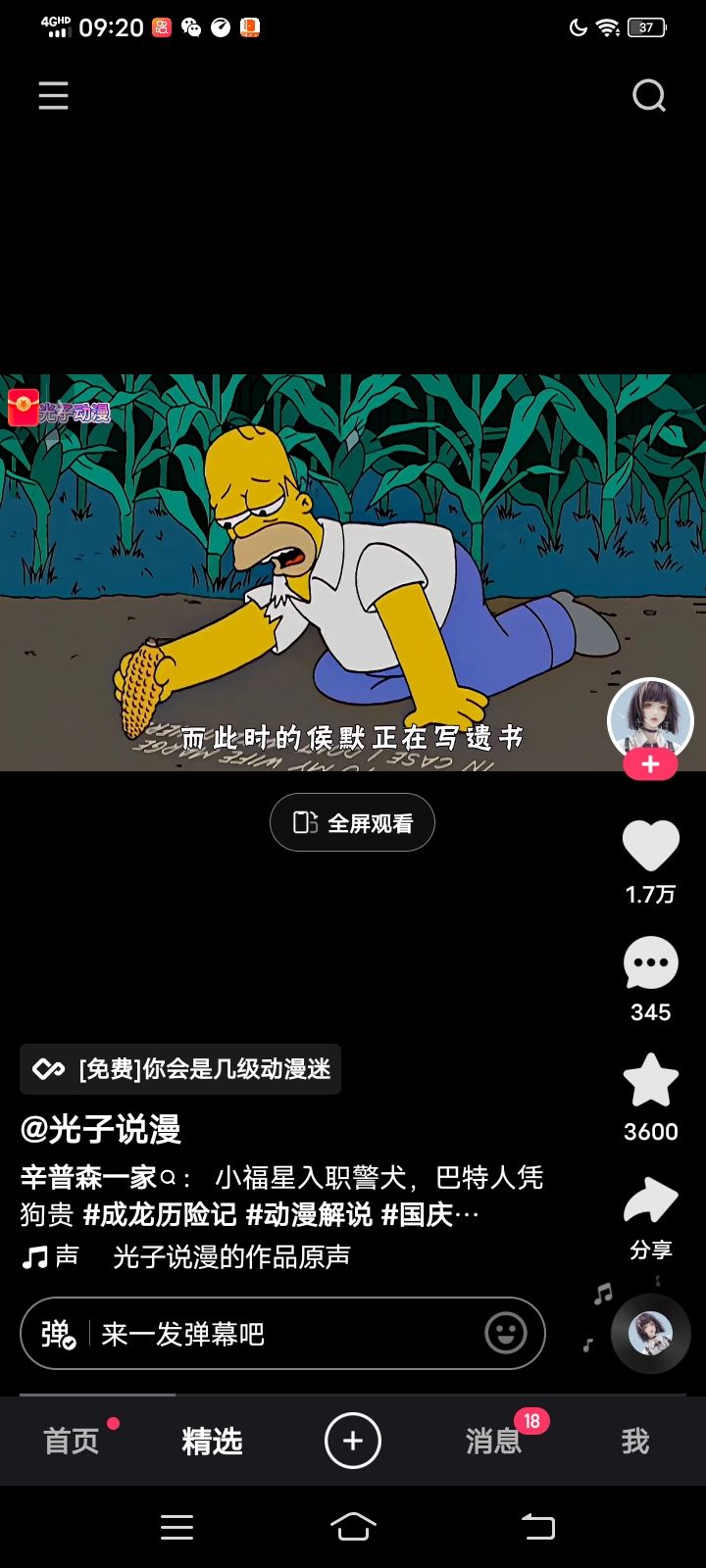Switch to the 首页 tab

tap(70, 1442)
